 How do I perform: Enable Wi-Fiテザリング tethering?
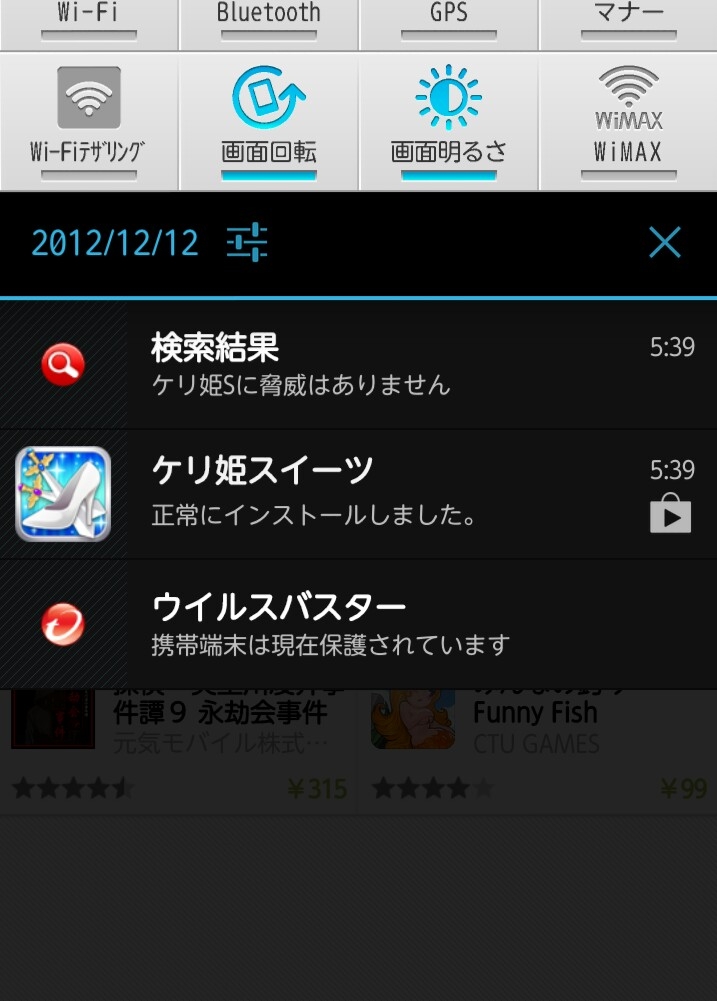coord(89,121)
